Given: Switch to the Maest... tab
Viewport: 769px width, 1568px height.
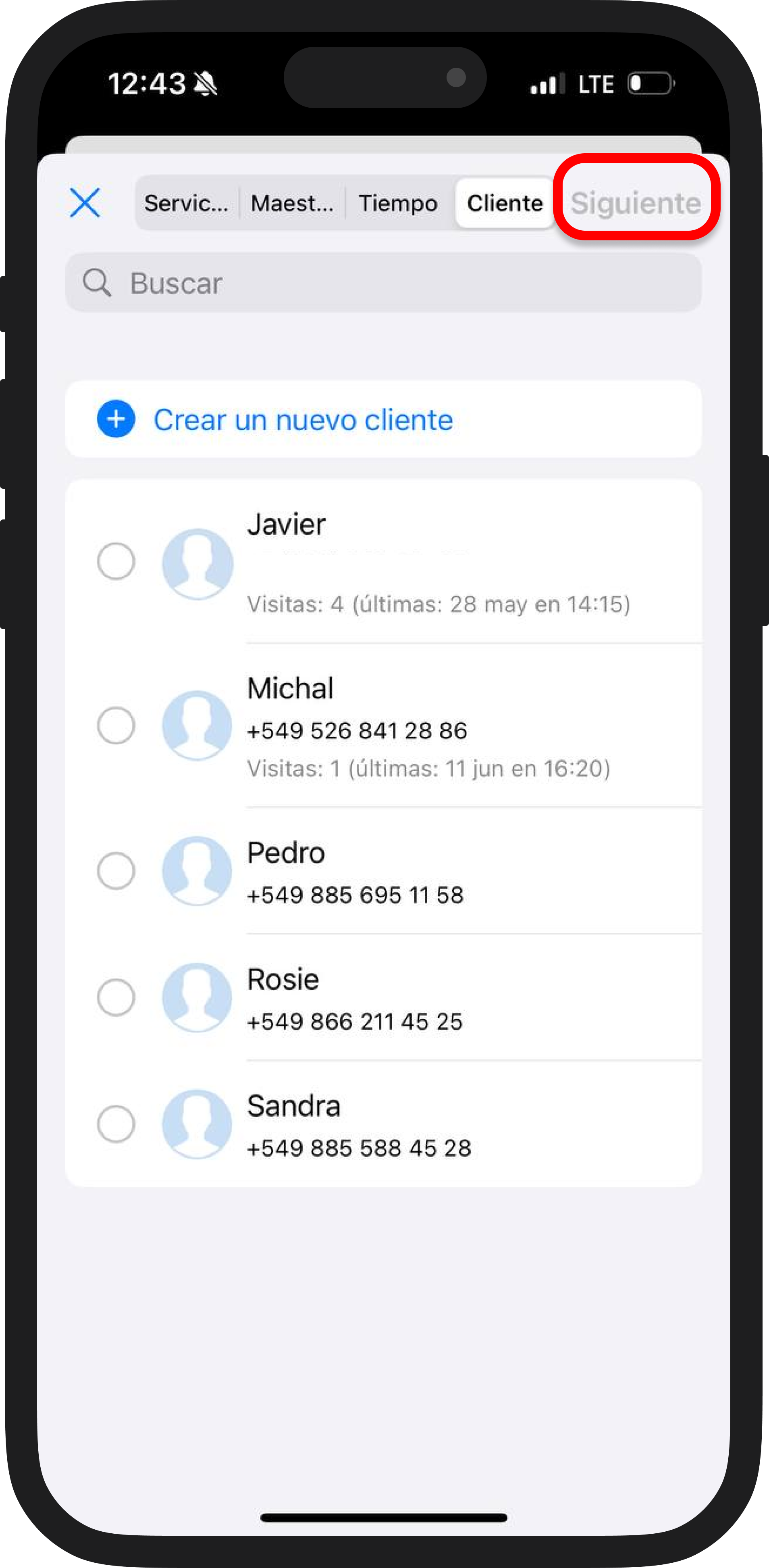Looking at the screenshot, I should pyautogui.click(x=292, y=203).
